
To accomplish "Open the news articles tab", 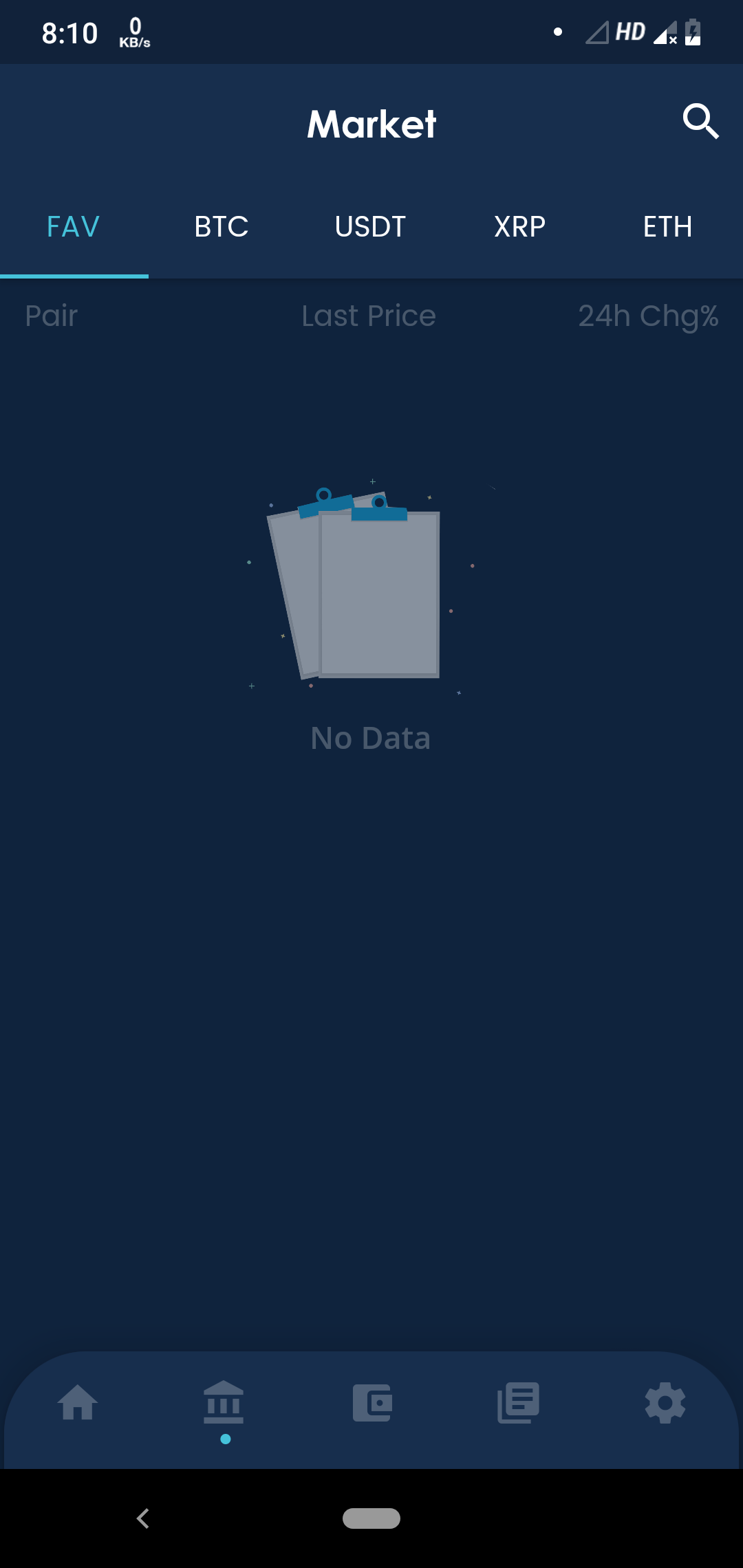I will pyautogui.click(x=519, y=1403).
